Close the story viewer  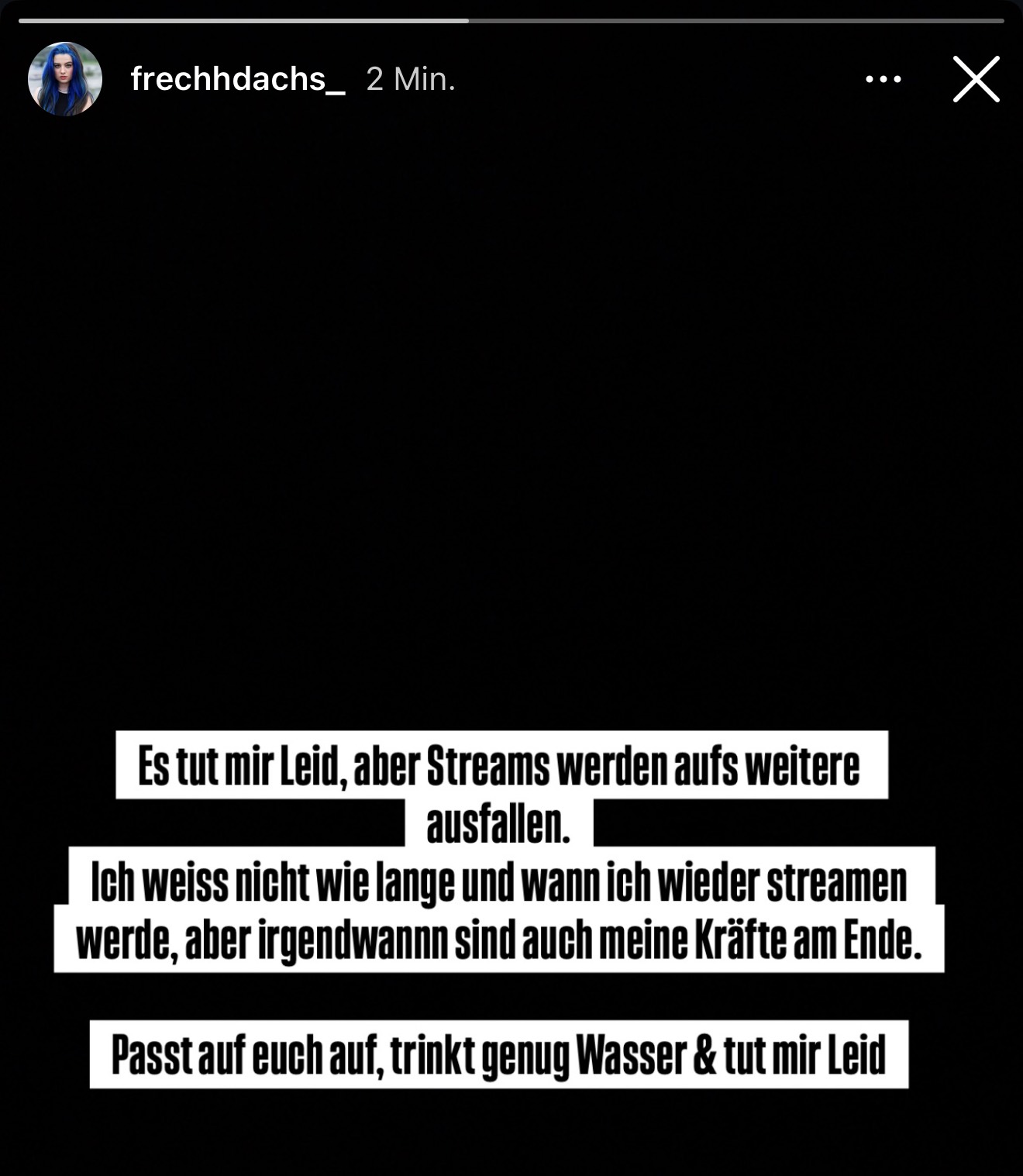point(976,79)
